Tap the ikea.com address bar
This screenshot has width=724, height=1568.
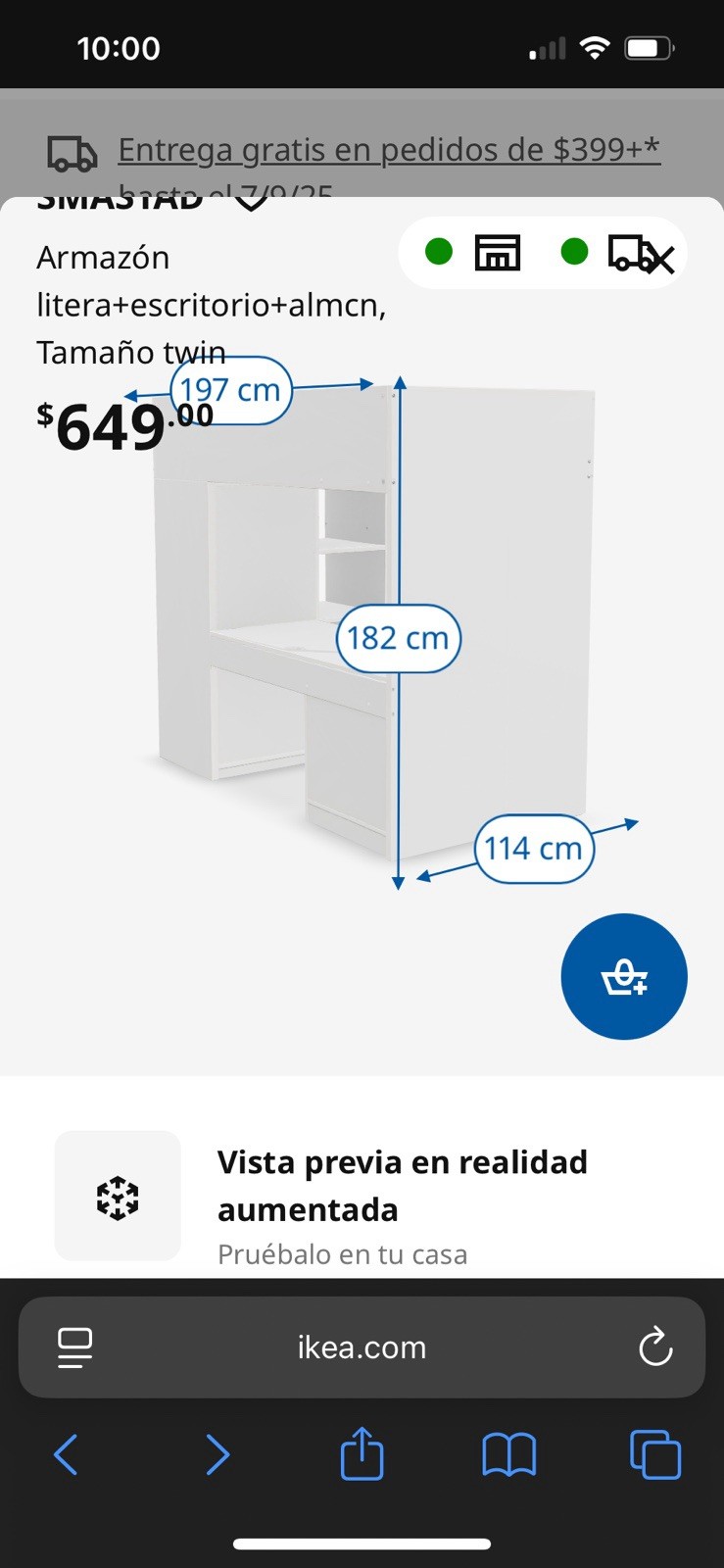(362, 1347)
